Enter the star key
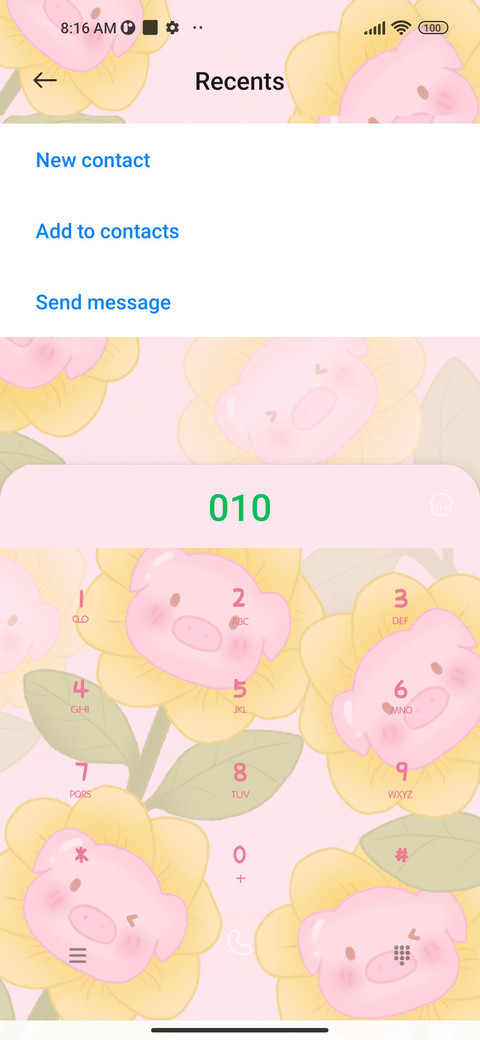Viewport: 480px width, 1040px height. (80, 855)
